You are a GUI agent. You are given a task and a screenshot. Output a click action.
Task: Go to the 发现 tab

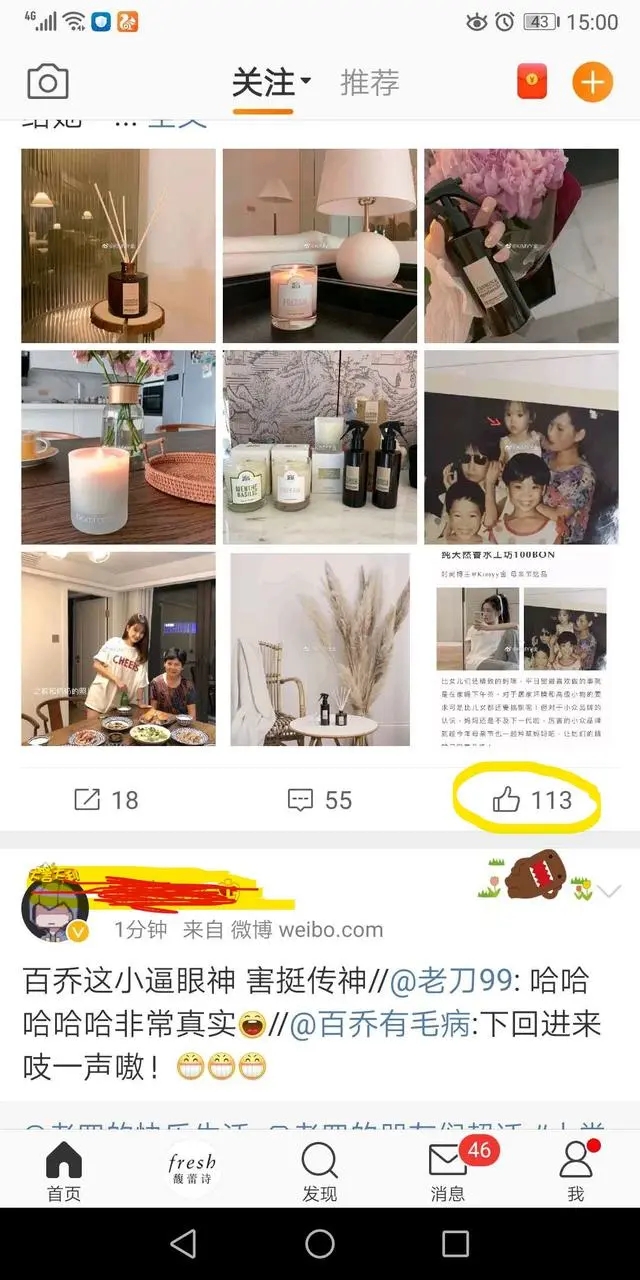[x=320, y=1170]
